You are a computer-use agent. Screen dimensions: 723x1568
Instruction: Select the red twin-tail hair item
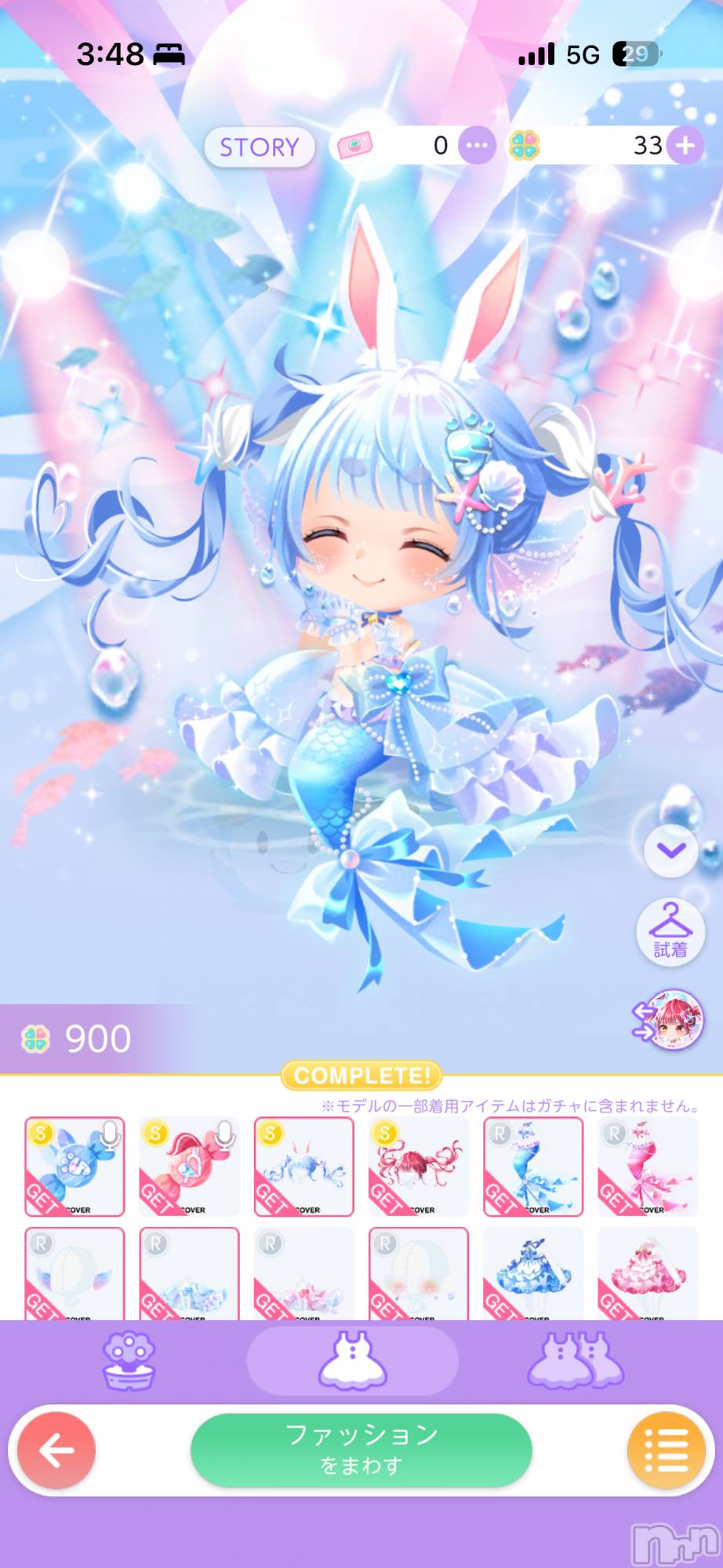pyautogui.click(x=418, y=1167)
